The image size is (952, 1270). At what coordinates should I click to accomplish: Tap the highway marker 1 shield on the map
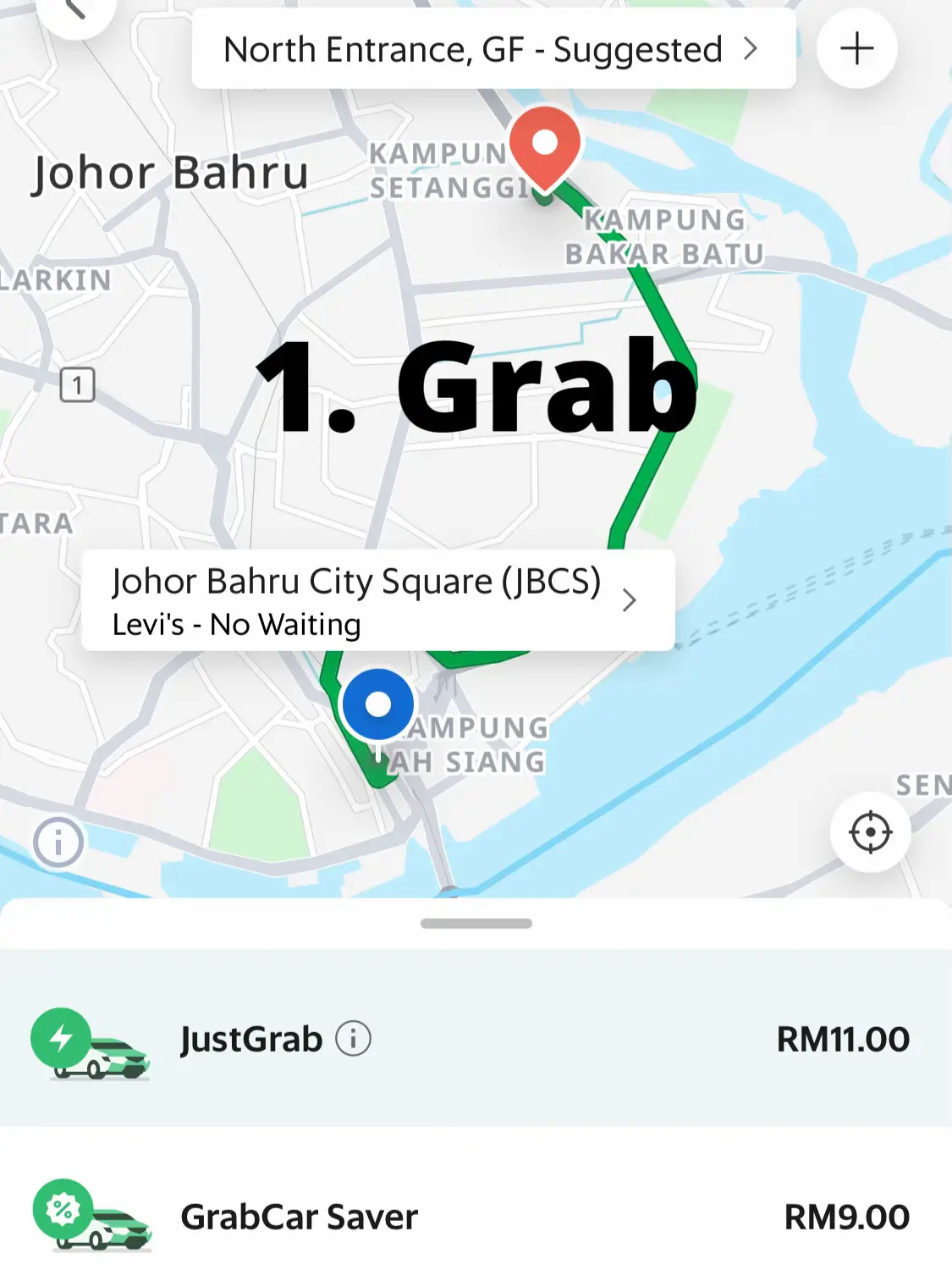(x=77, y=383)
